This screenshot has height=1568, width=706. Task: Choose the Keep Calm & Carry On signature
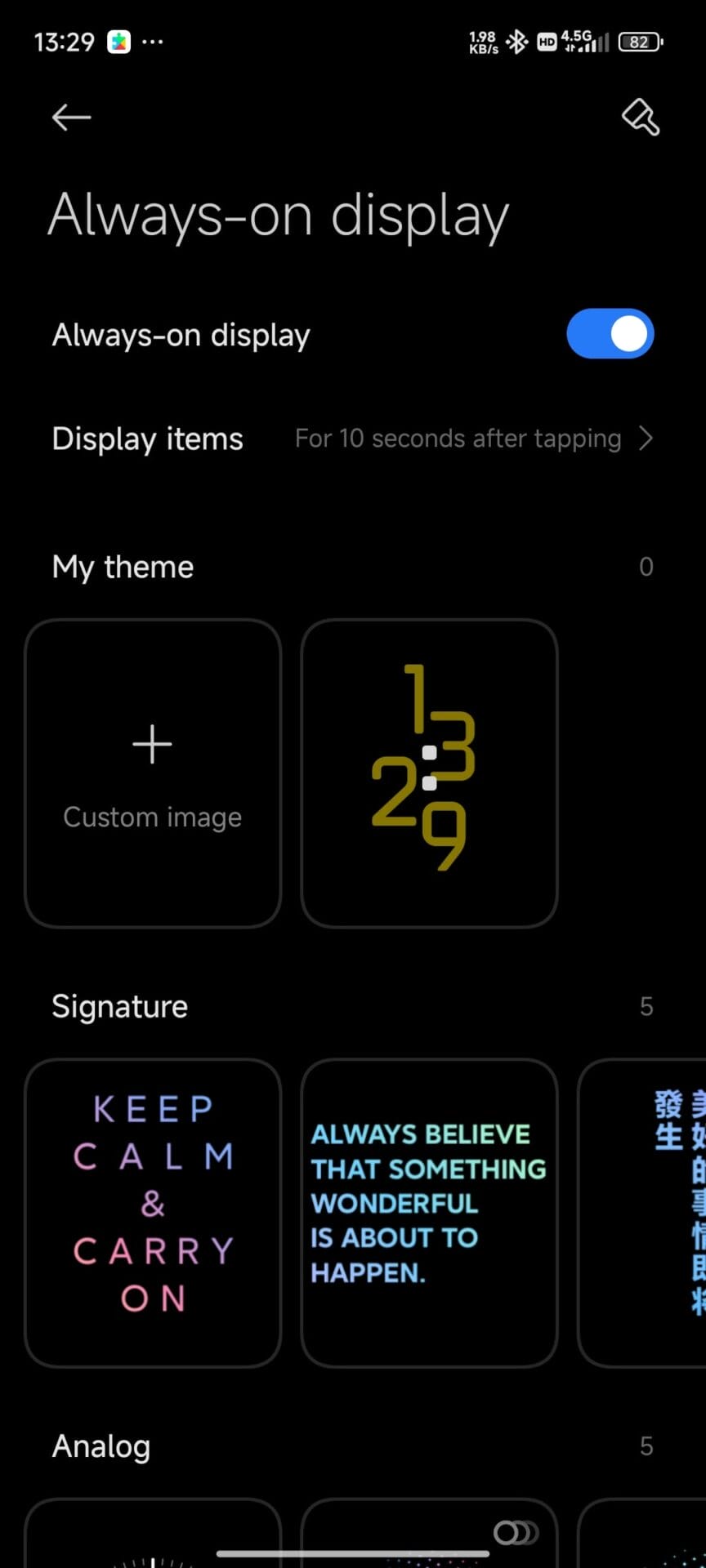click(x=153, y=1212)
